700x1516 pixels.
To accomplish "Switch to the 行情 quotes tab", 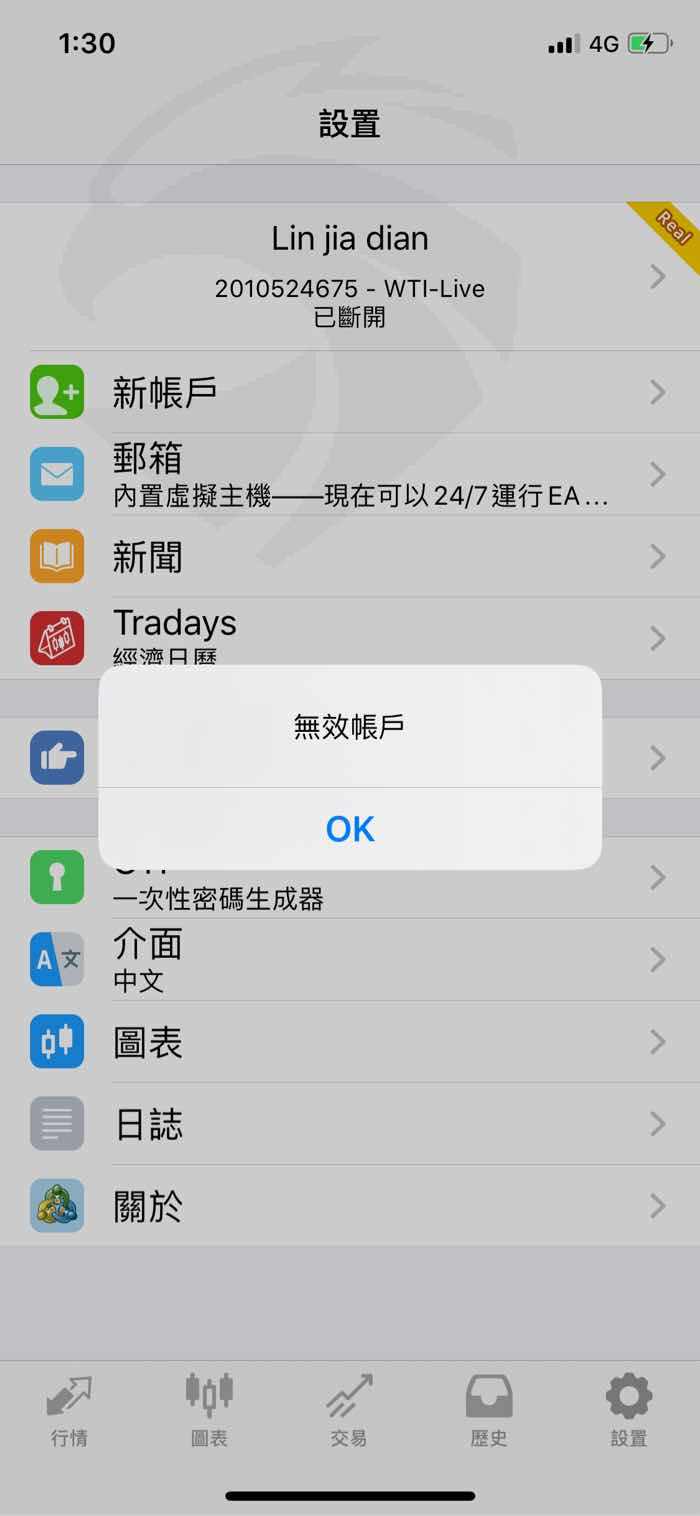I will [x=69, y=1410].
